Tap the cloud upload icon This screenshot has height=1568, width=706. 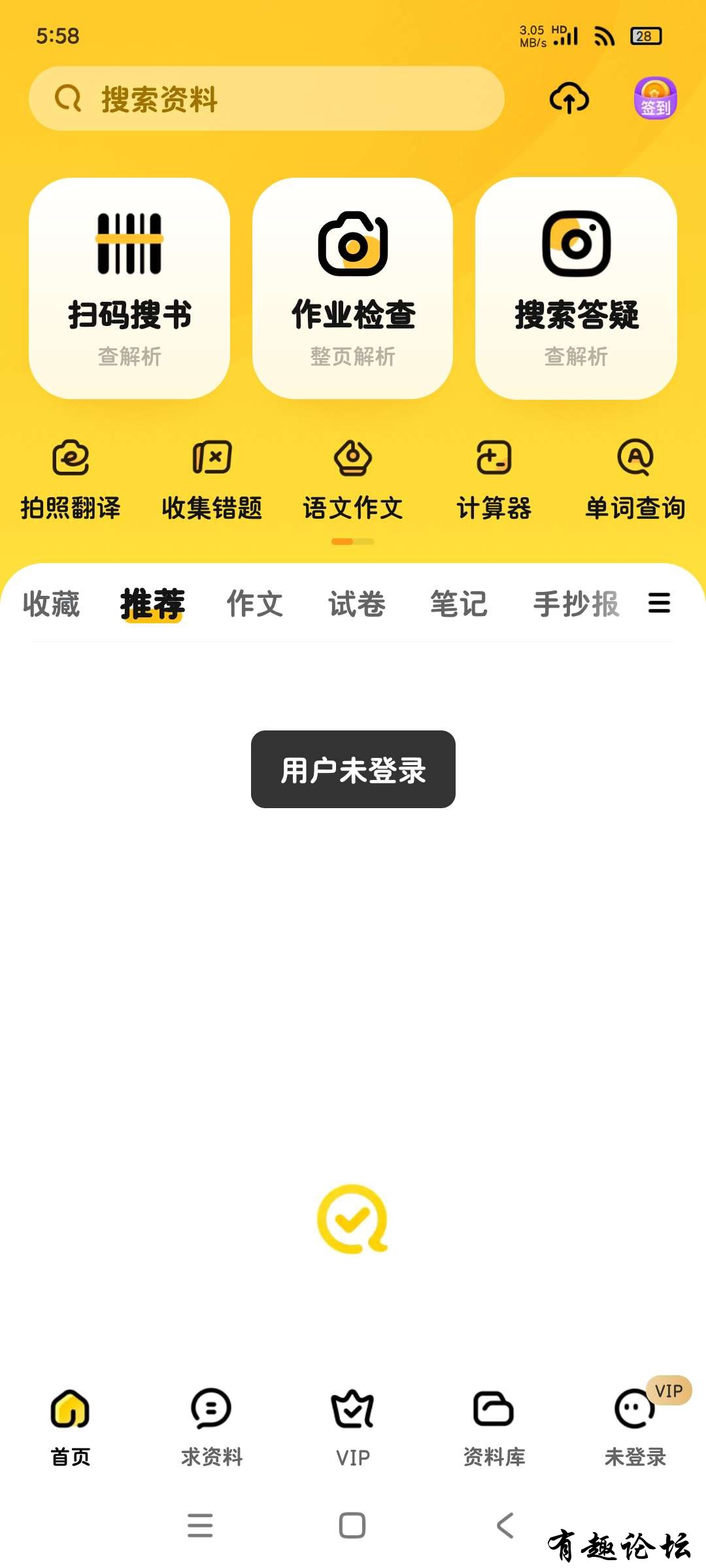569,99
